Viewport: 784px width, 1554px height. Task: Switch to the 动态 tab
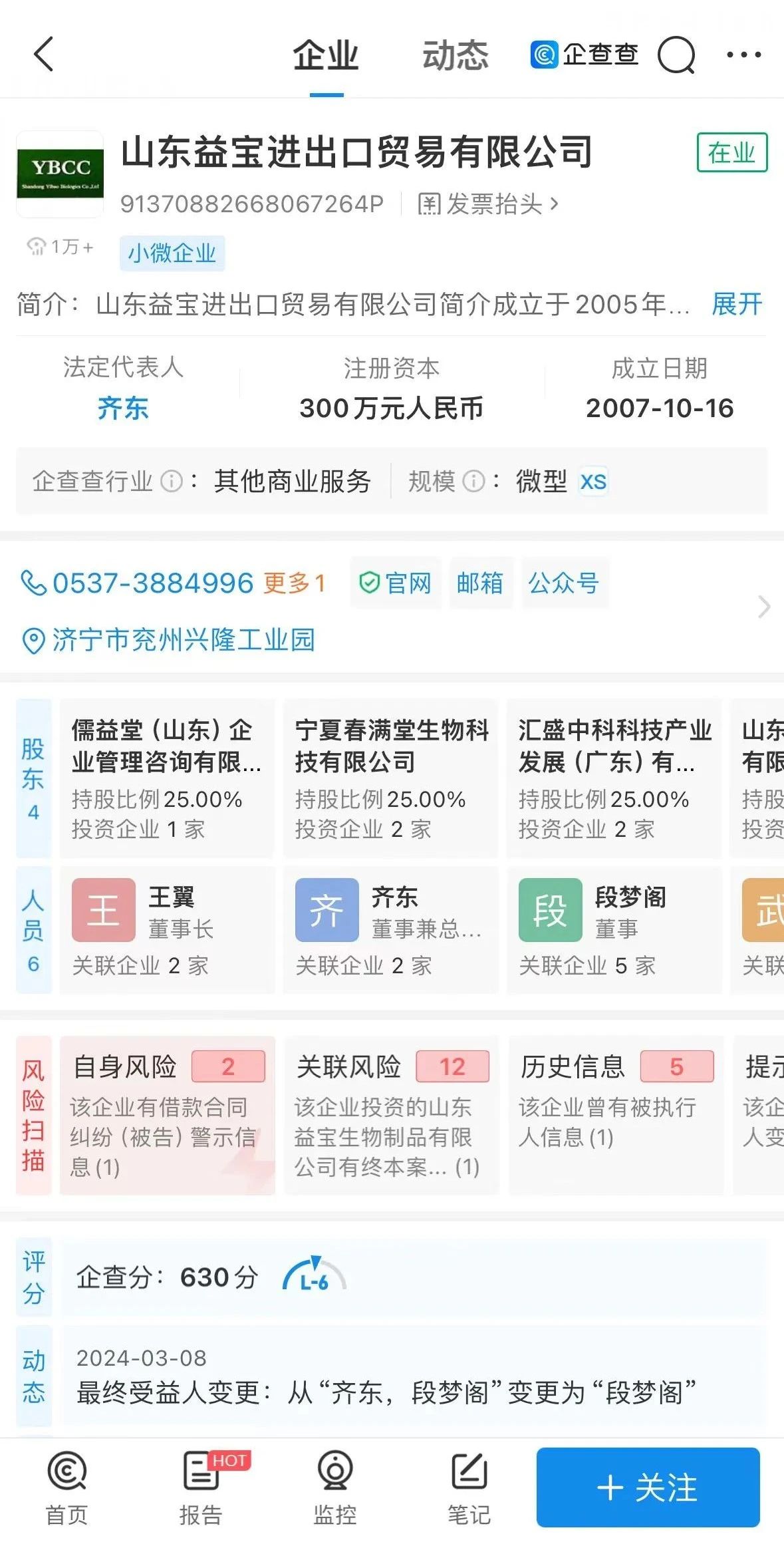tap(456, 55)
